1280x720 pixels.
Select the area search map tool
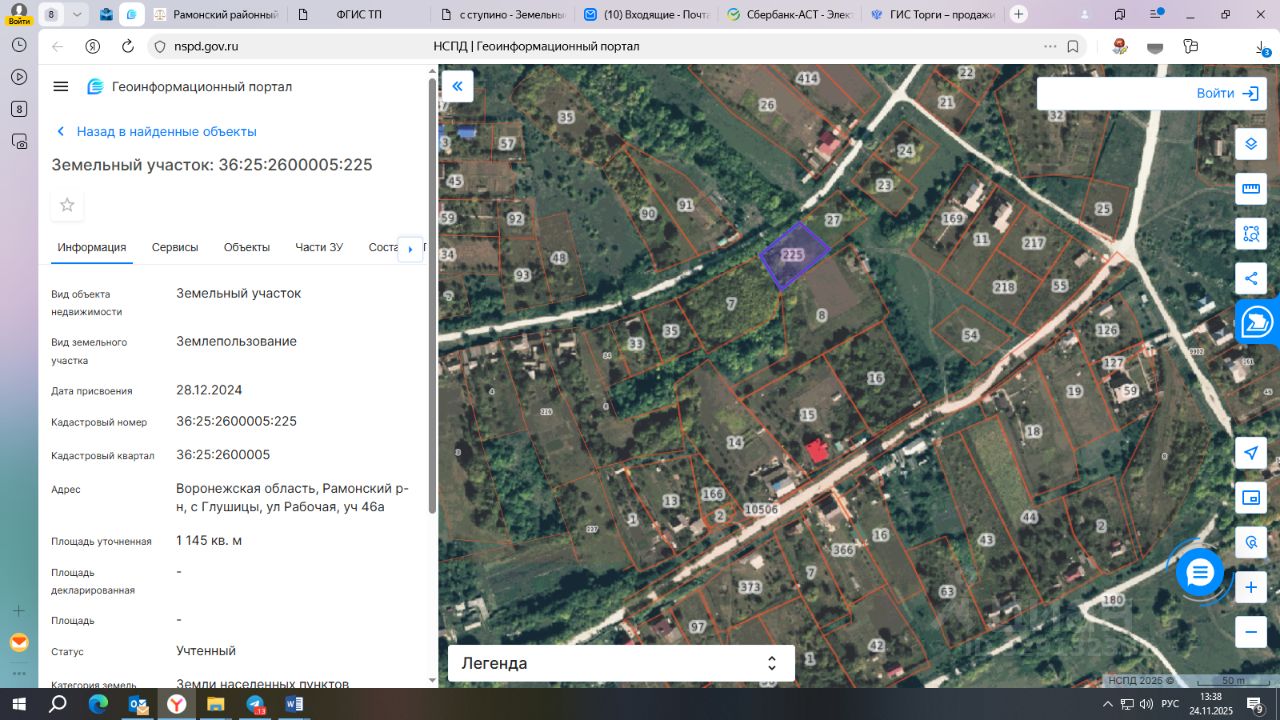[1250, 234]
